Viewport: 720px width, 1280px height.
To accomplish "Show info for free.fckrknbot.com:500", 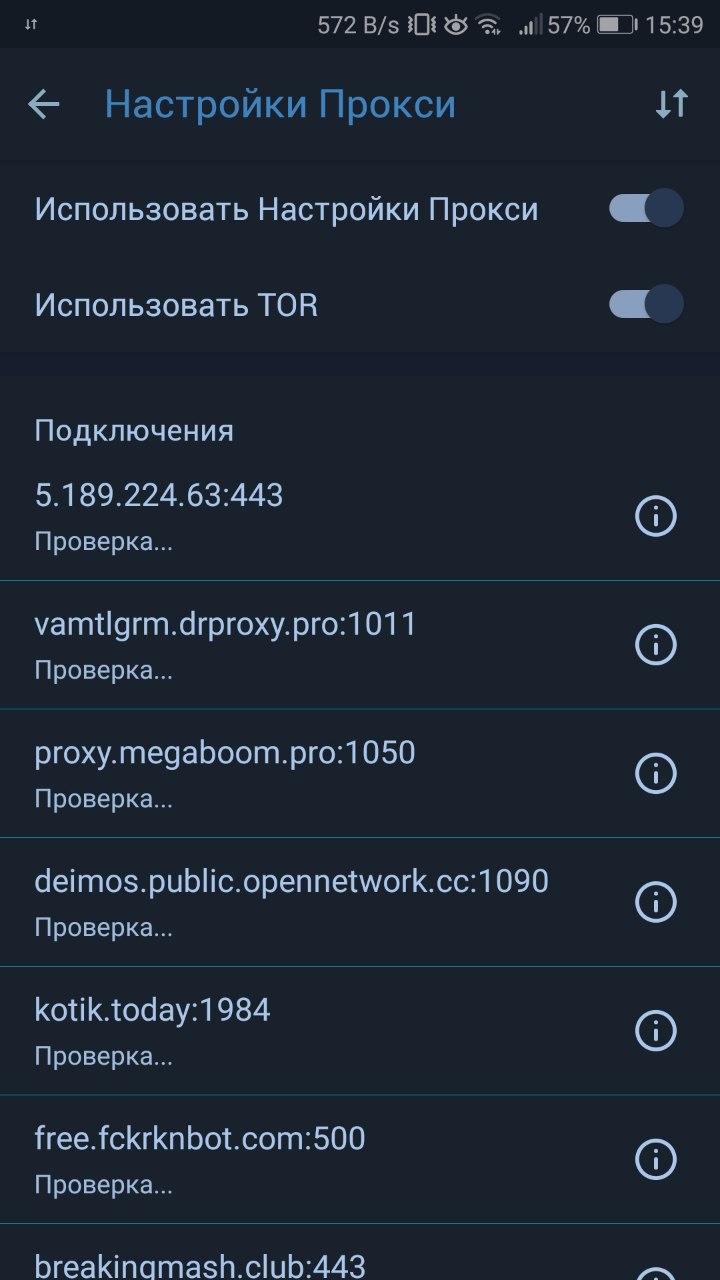I will [657, 1159].
